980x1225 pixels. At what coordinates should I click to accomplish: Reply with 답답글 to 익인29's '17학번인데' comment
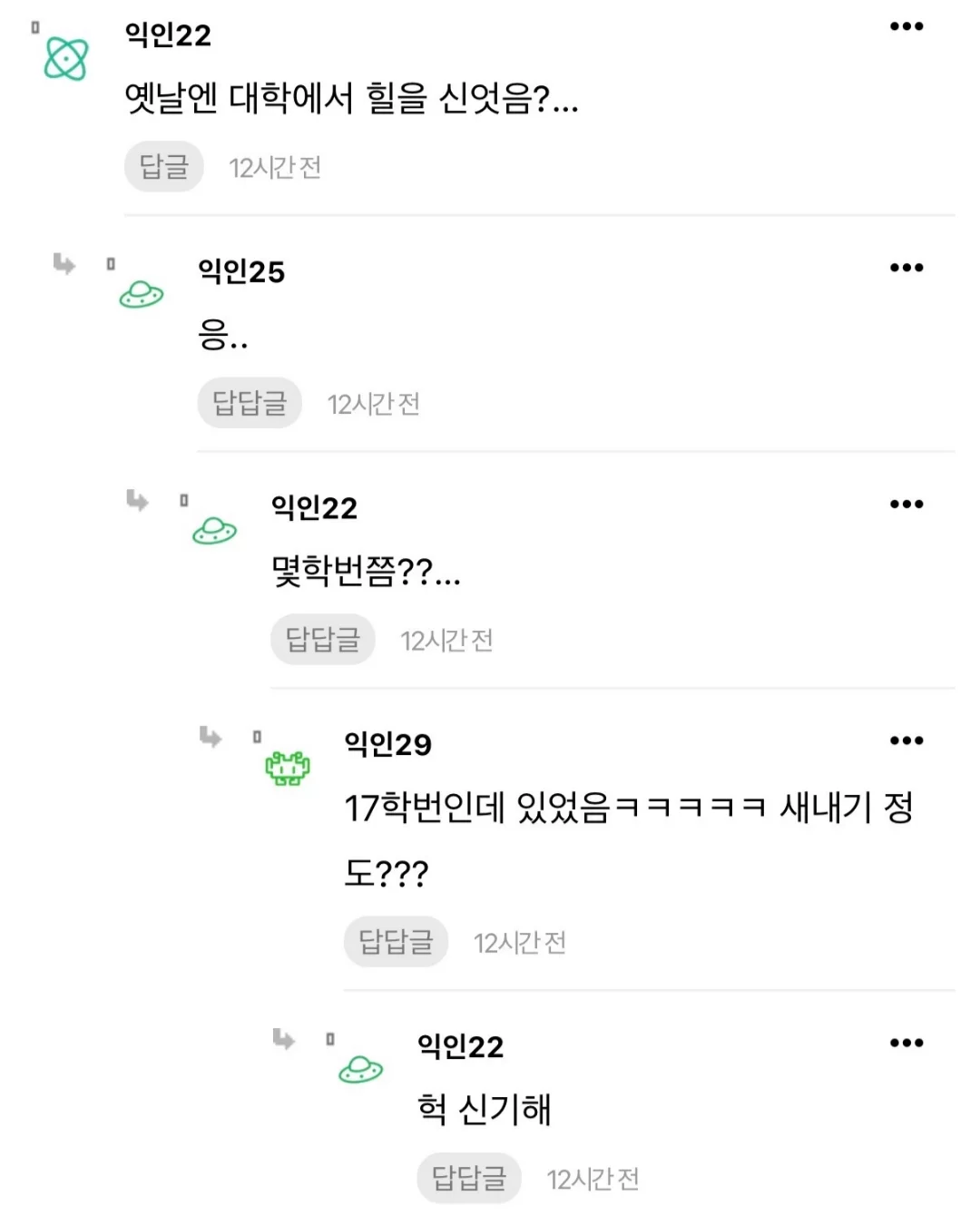396,942
